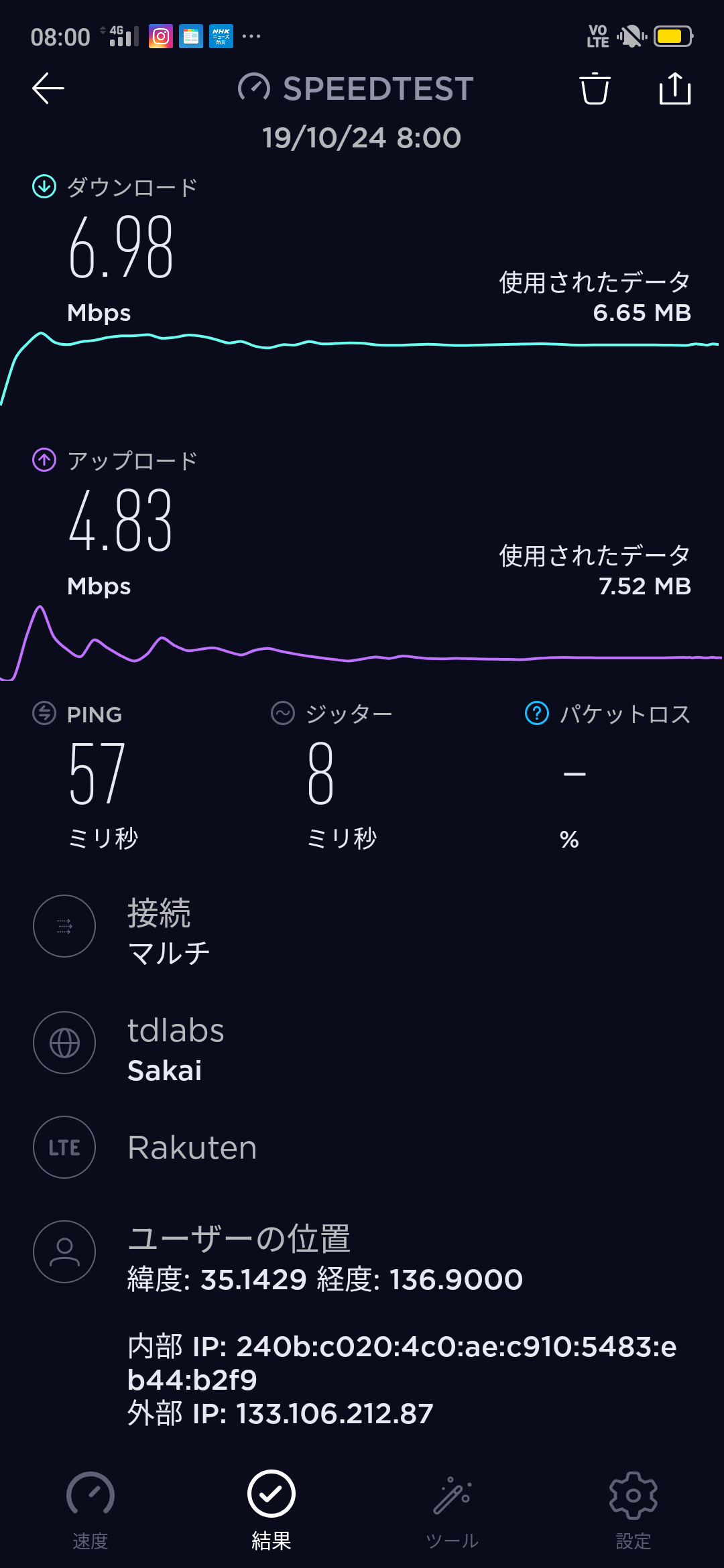Delete this result with the trash icon
The height and width of the screenshot is (1568, 724).
coord(595,88)
